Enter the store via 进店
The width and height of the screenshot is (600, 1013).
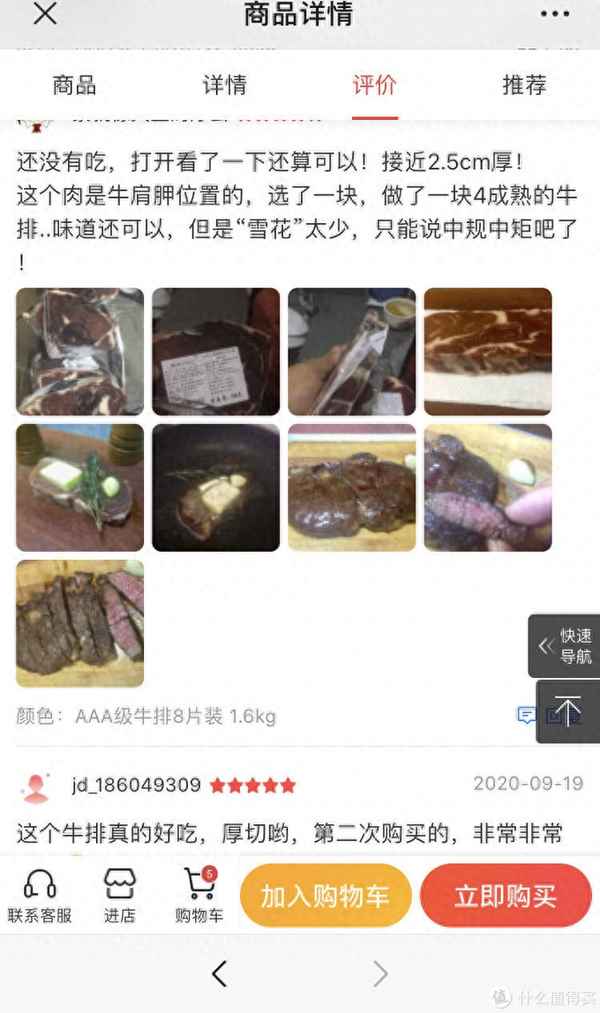click(x=119, y=895)
